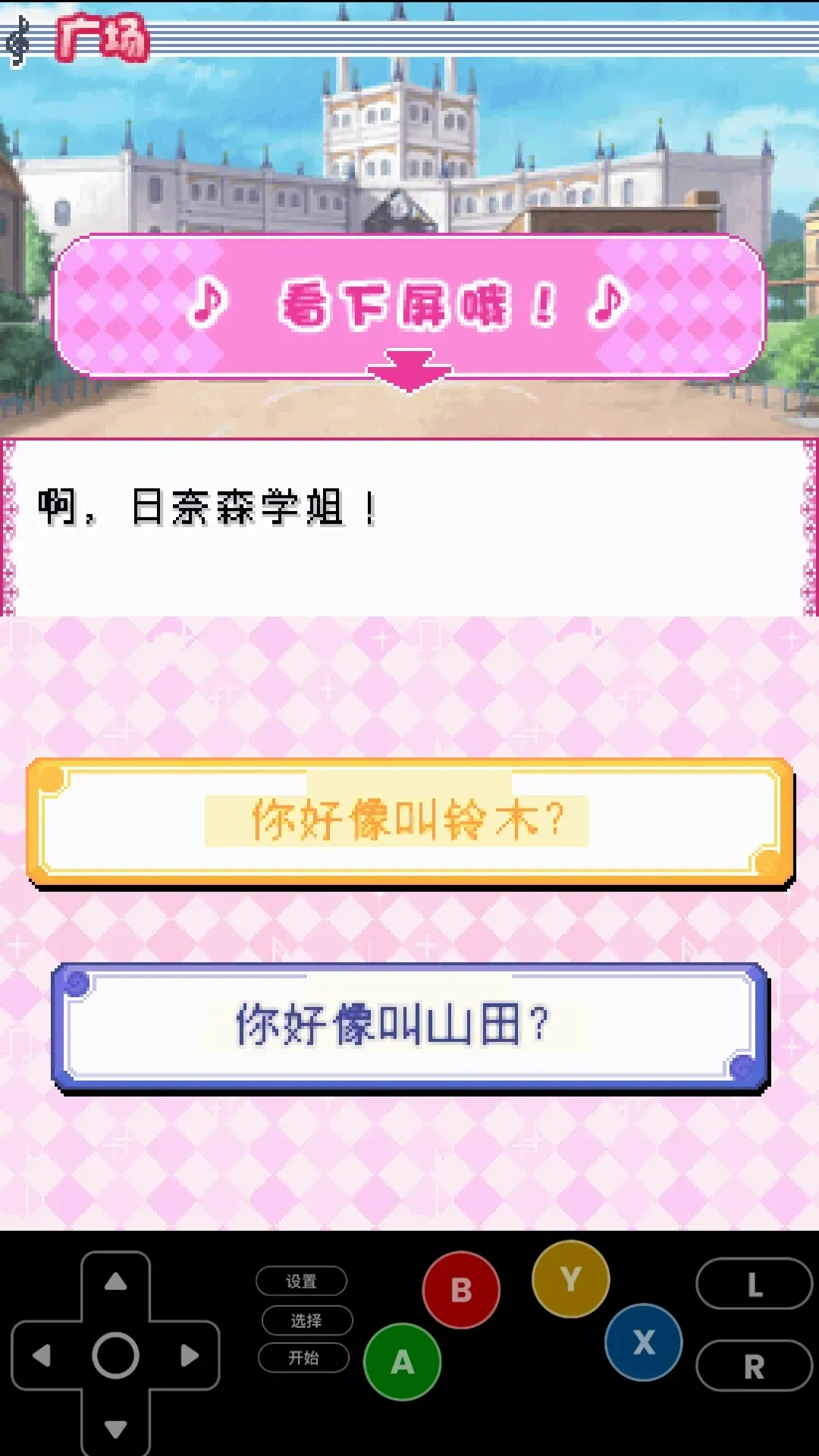The image size is (819, 1456).
Task: Tap the 开始 start button
Action: click(x=303, y=1357)
